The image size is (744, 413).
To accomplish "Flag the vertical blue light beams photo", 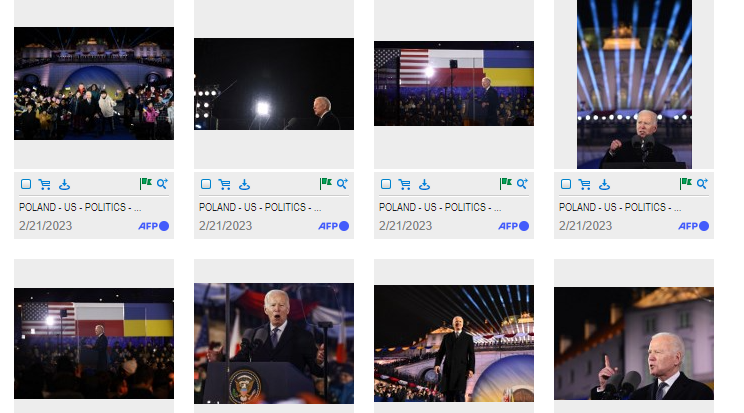I will point(685,184).
